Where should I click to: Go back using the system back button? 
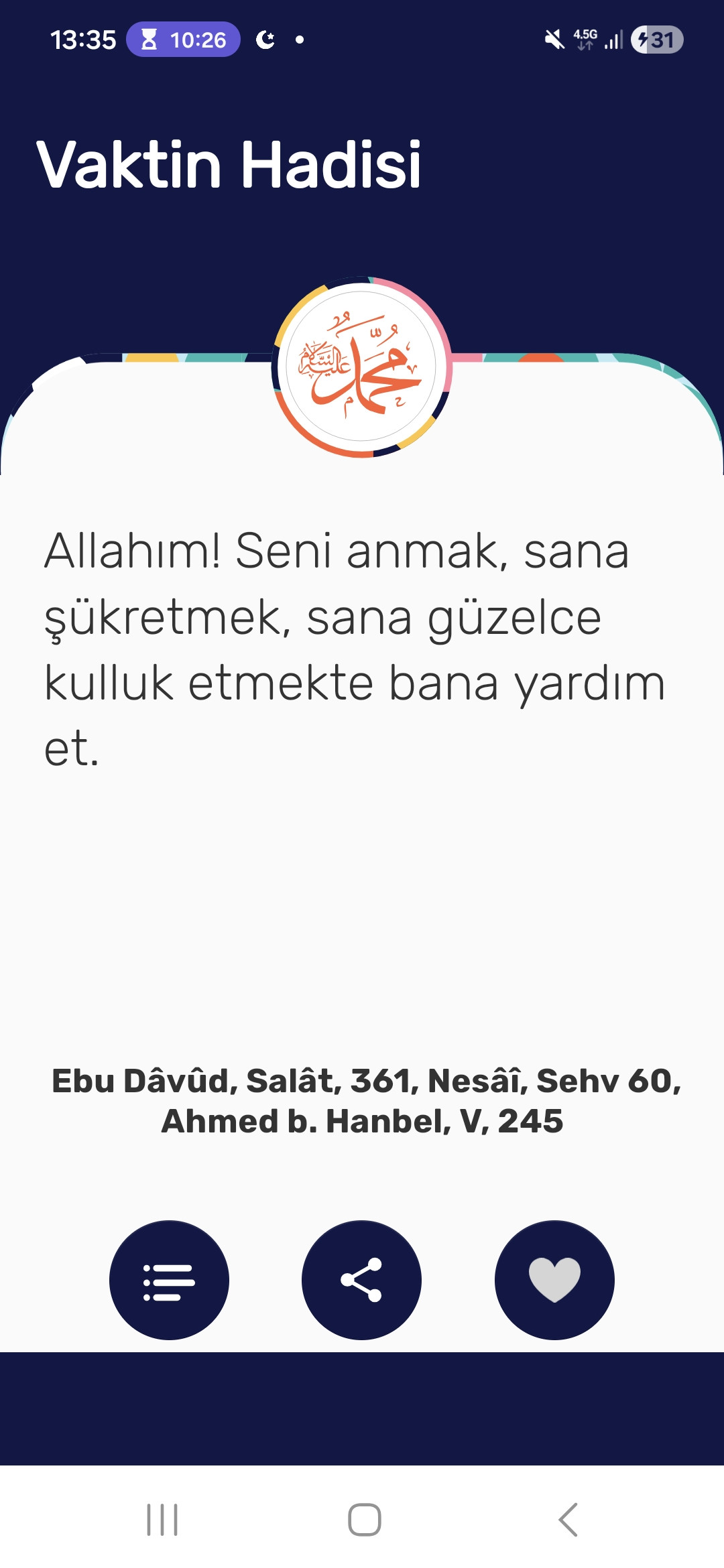(568, 1519)
